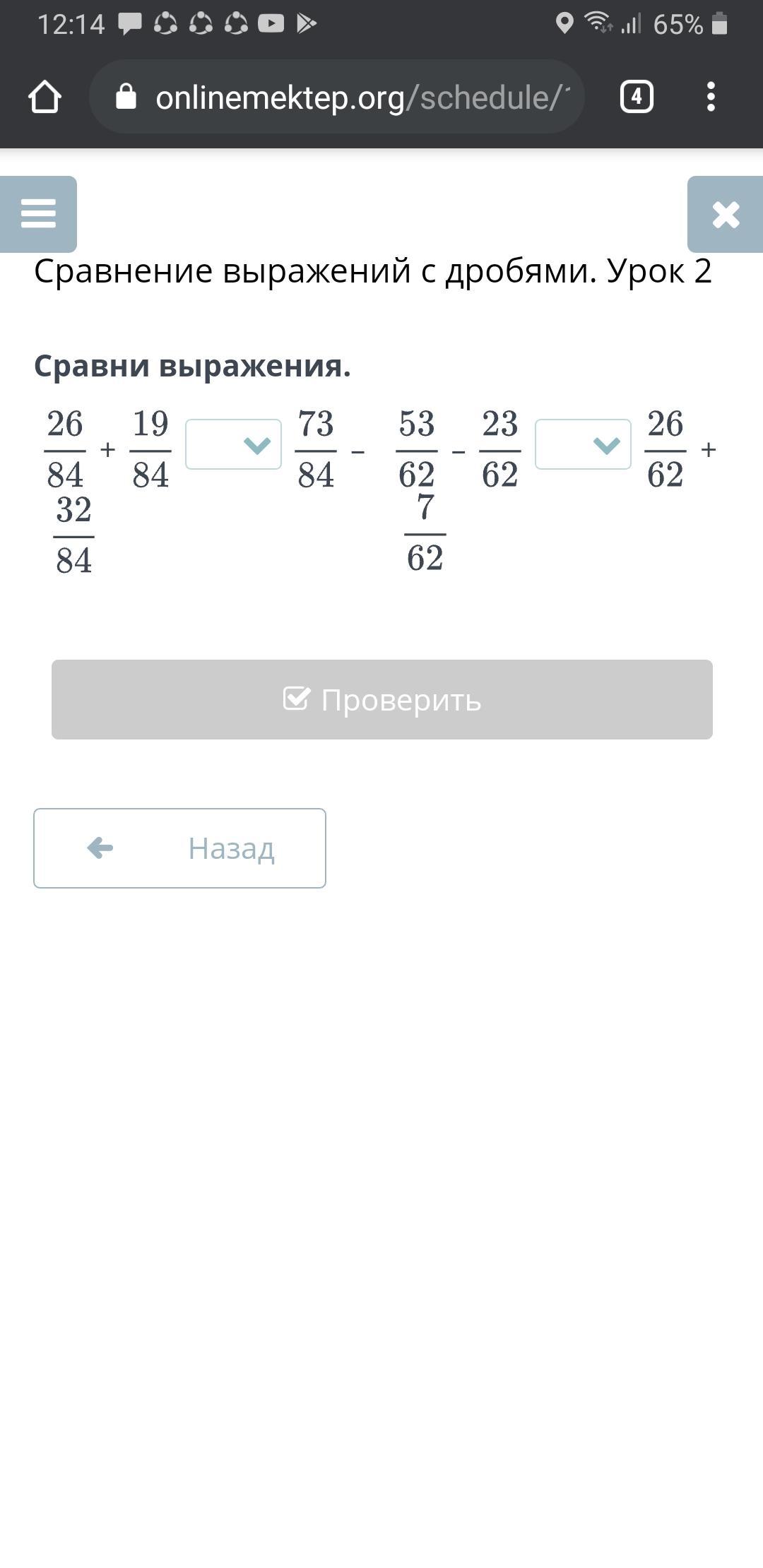Open the browser overflow menu

click(x=711, y=97)
